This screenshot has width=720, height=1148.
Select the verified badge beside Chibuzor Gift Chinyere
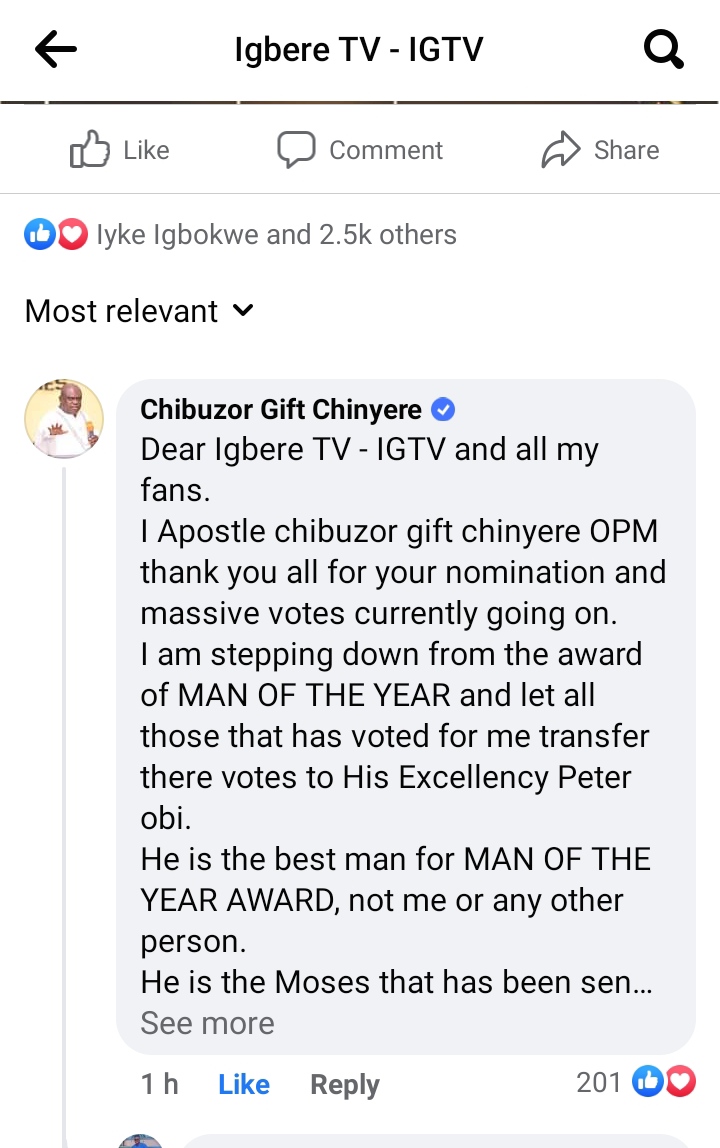tap(443, 409)
